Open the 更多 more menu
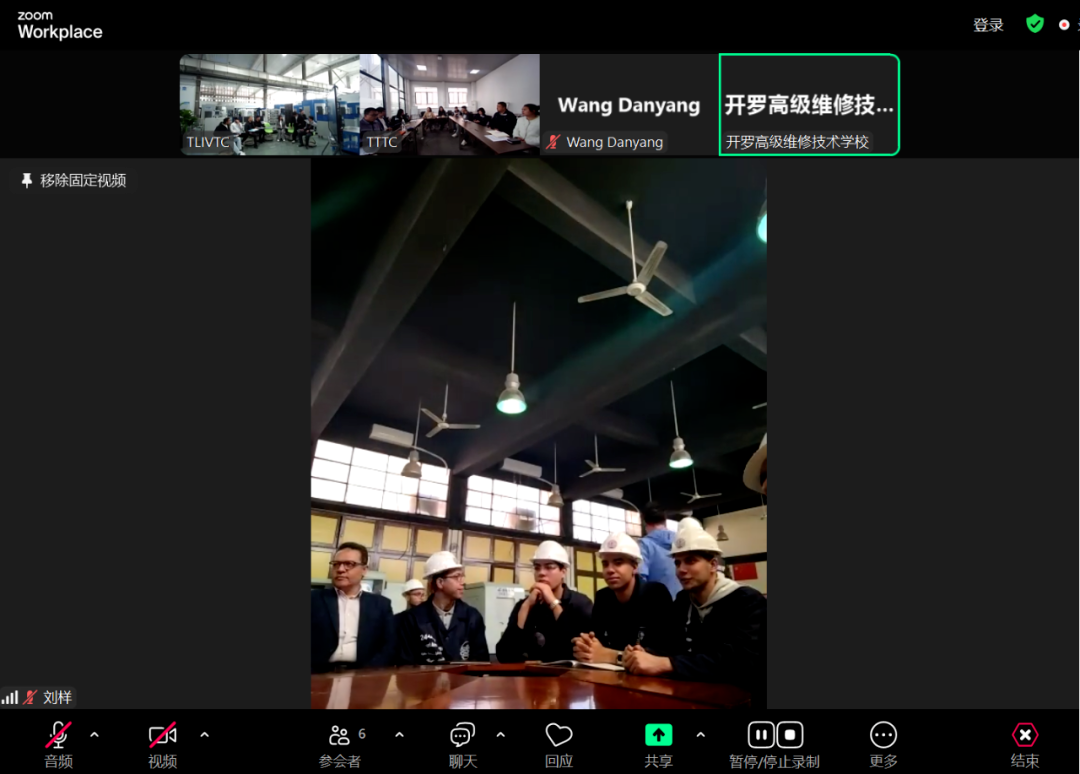Screen dimensions: 1080x774 click(883, 745)
